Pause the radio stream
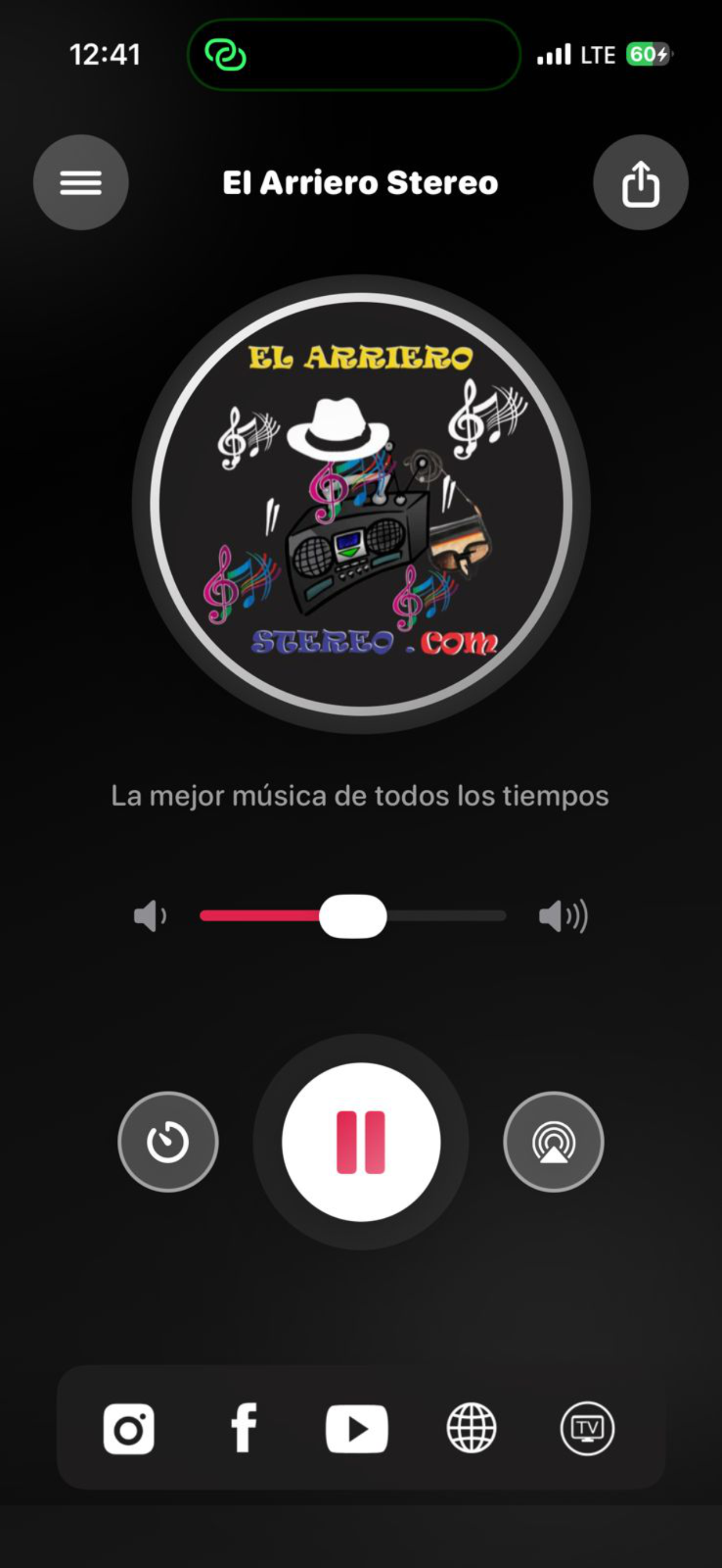 click(x=361, y=1142)
